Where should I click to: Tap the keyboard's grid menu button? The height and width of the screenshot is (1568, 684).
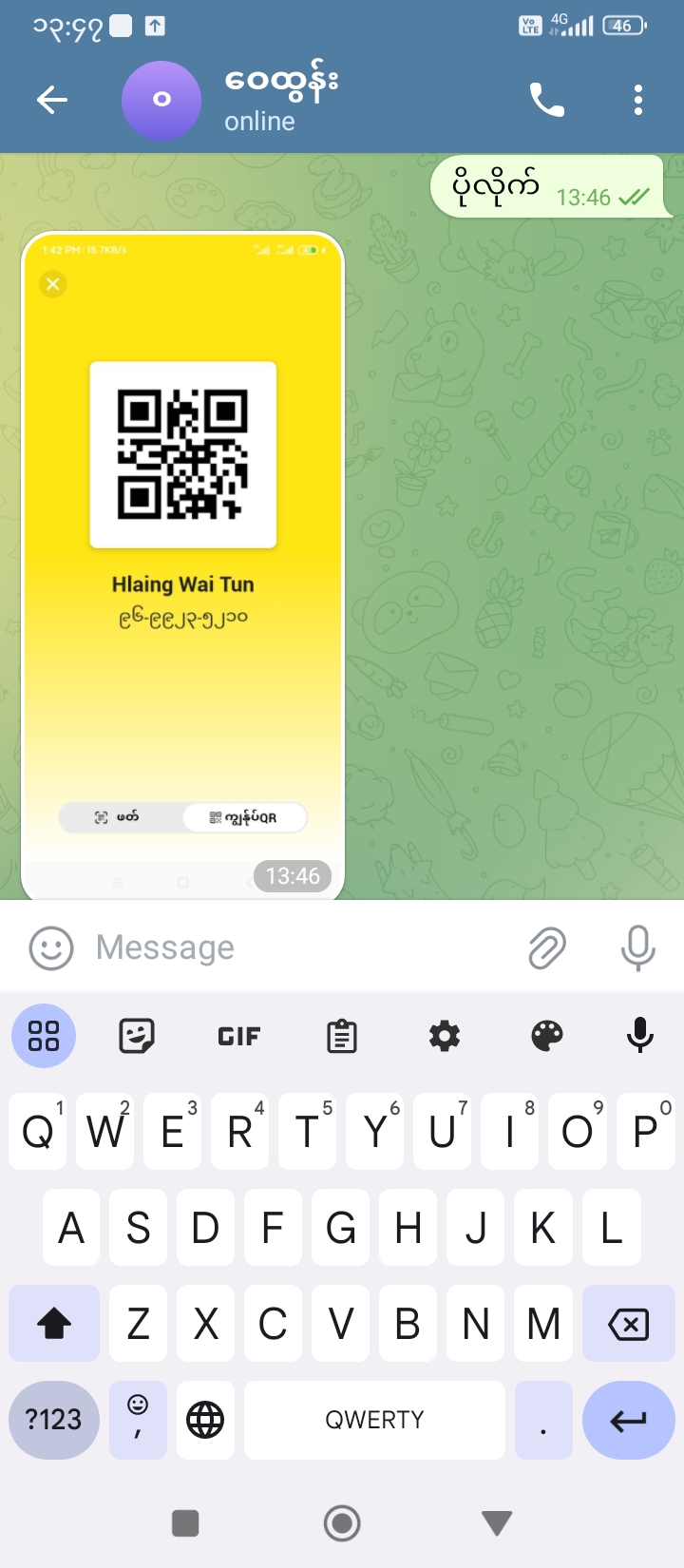tap(44, 1036)
